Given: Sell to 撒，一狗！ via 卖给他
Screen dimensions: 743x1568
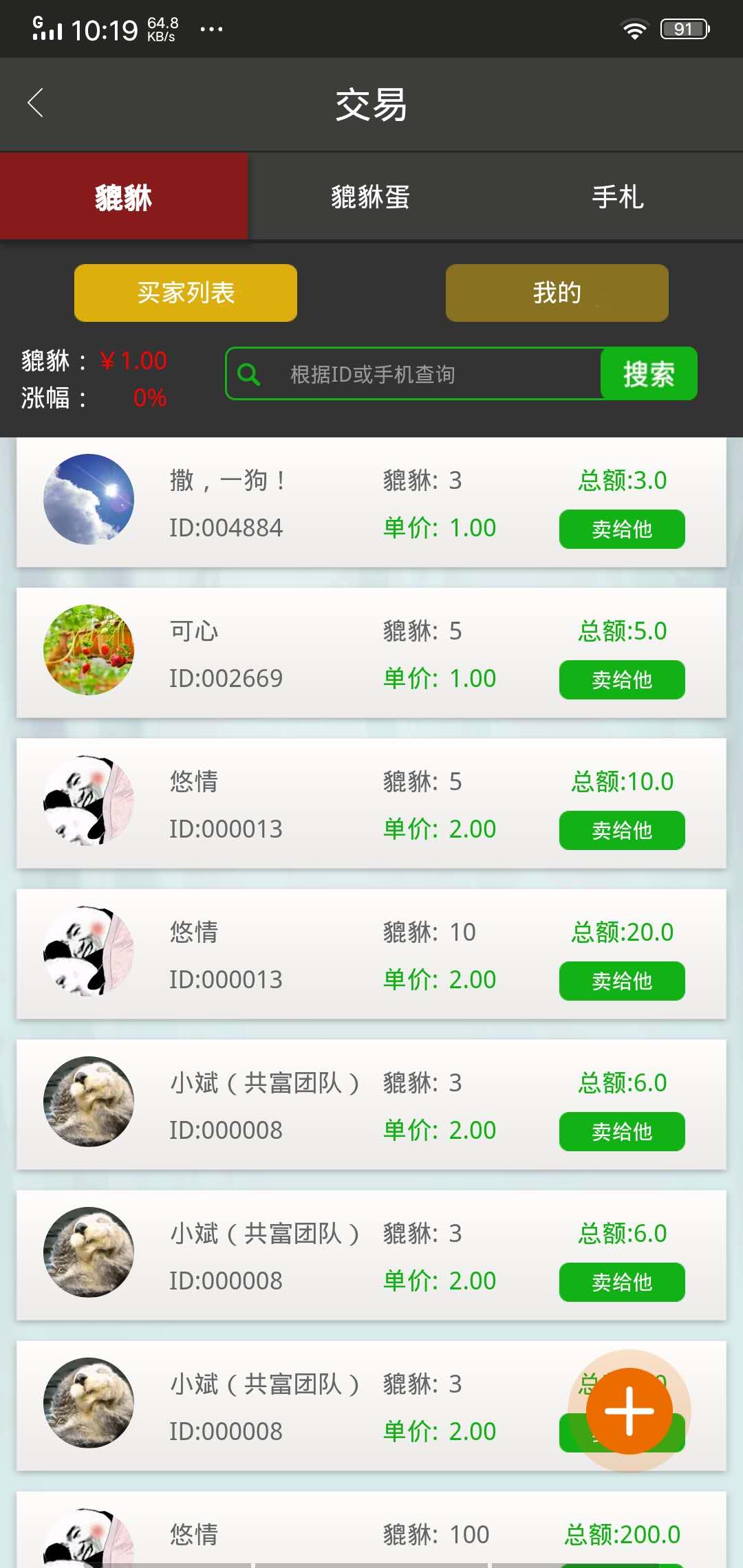Looking at the screenshot, I should point(621,529).
